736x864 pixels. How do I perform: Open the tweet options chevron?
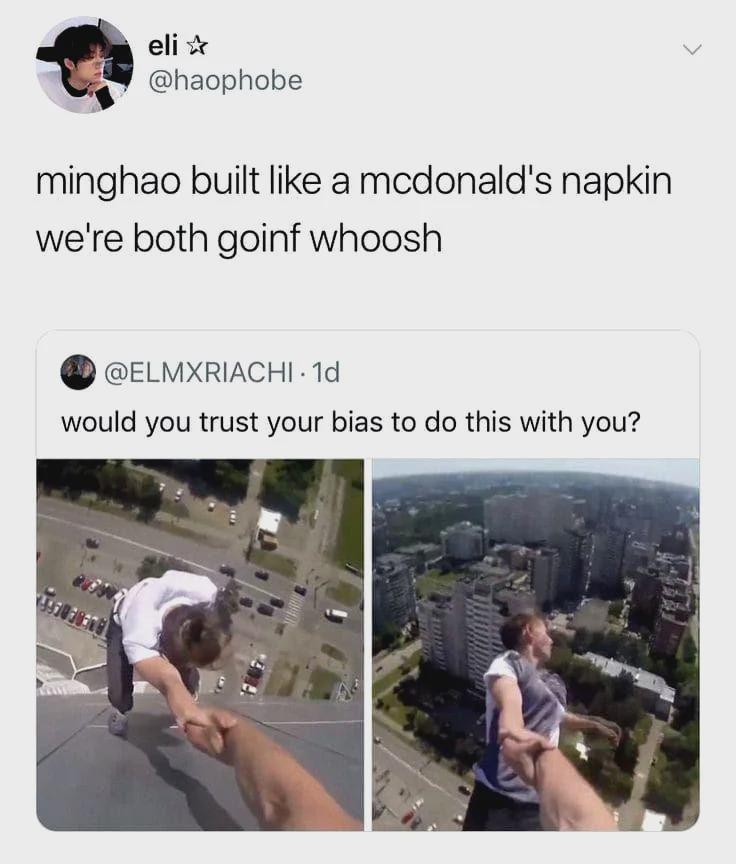point(692,50)
